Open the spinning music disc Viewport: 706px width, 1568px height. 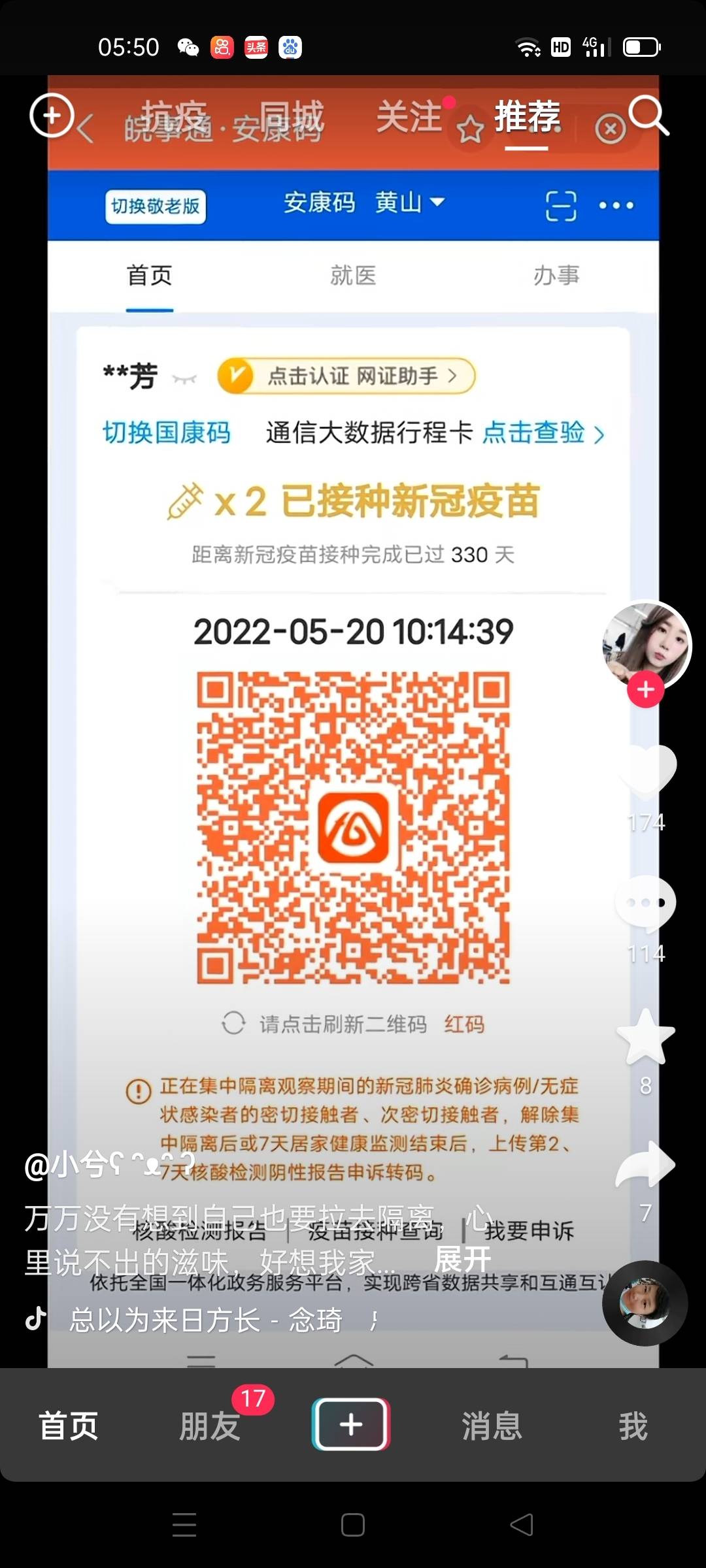pyautogui.click(x=645, y=1303)
